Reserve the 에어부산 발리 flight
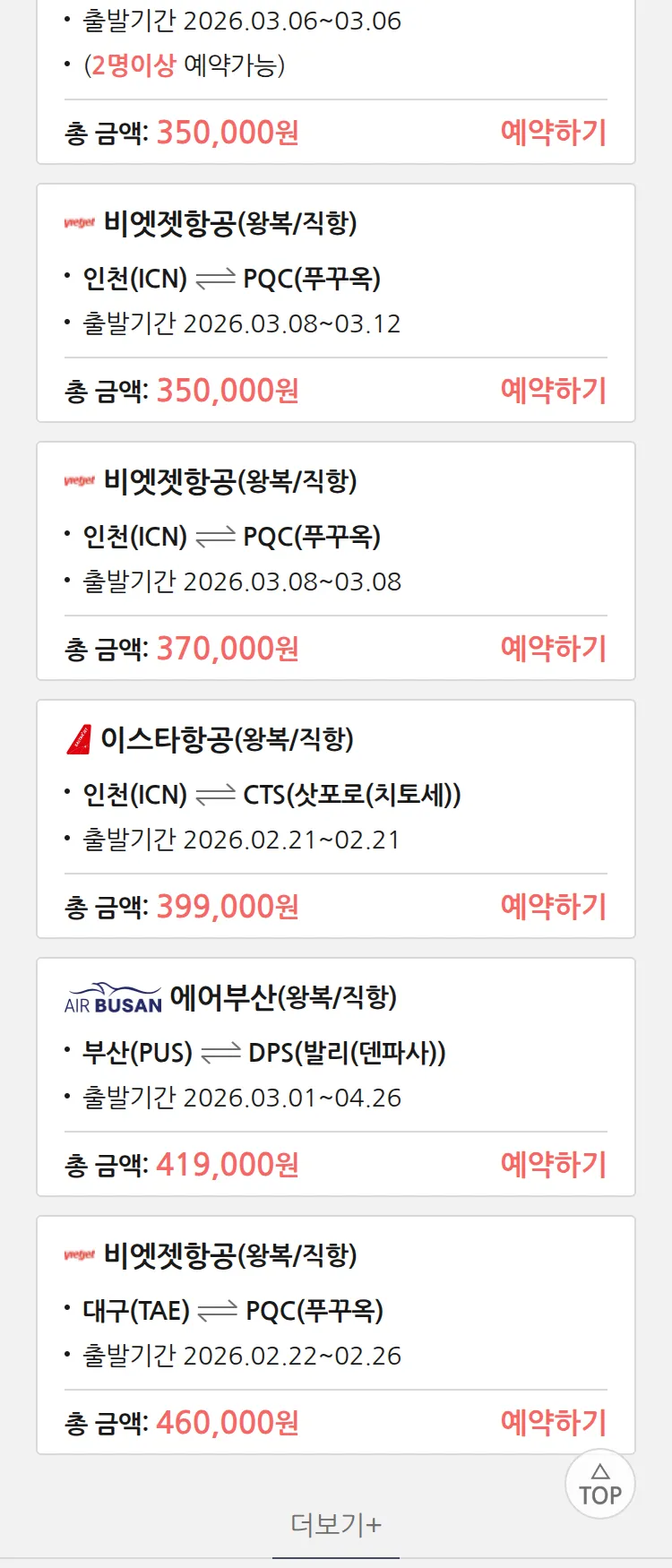 click(x=553, y=1165)
